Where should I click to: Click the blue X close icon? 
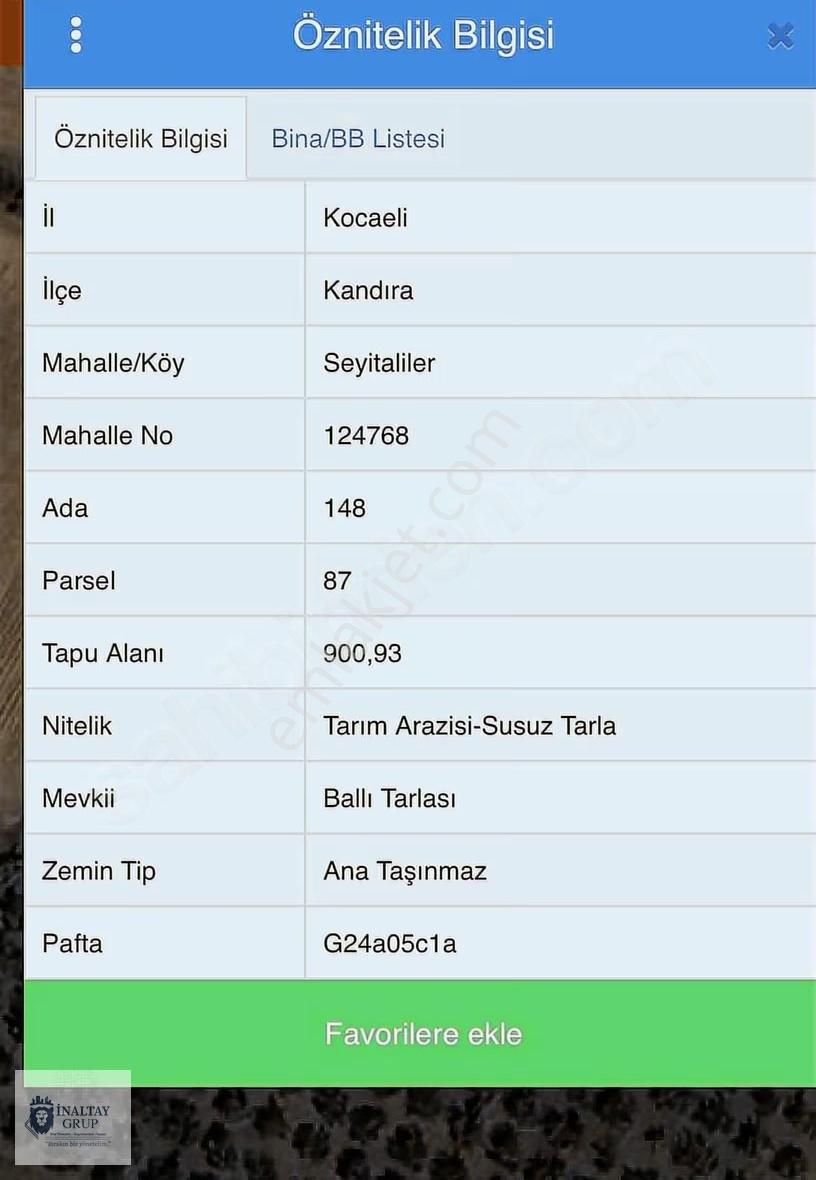pos(780,35)
